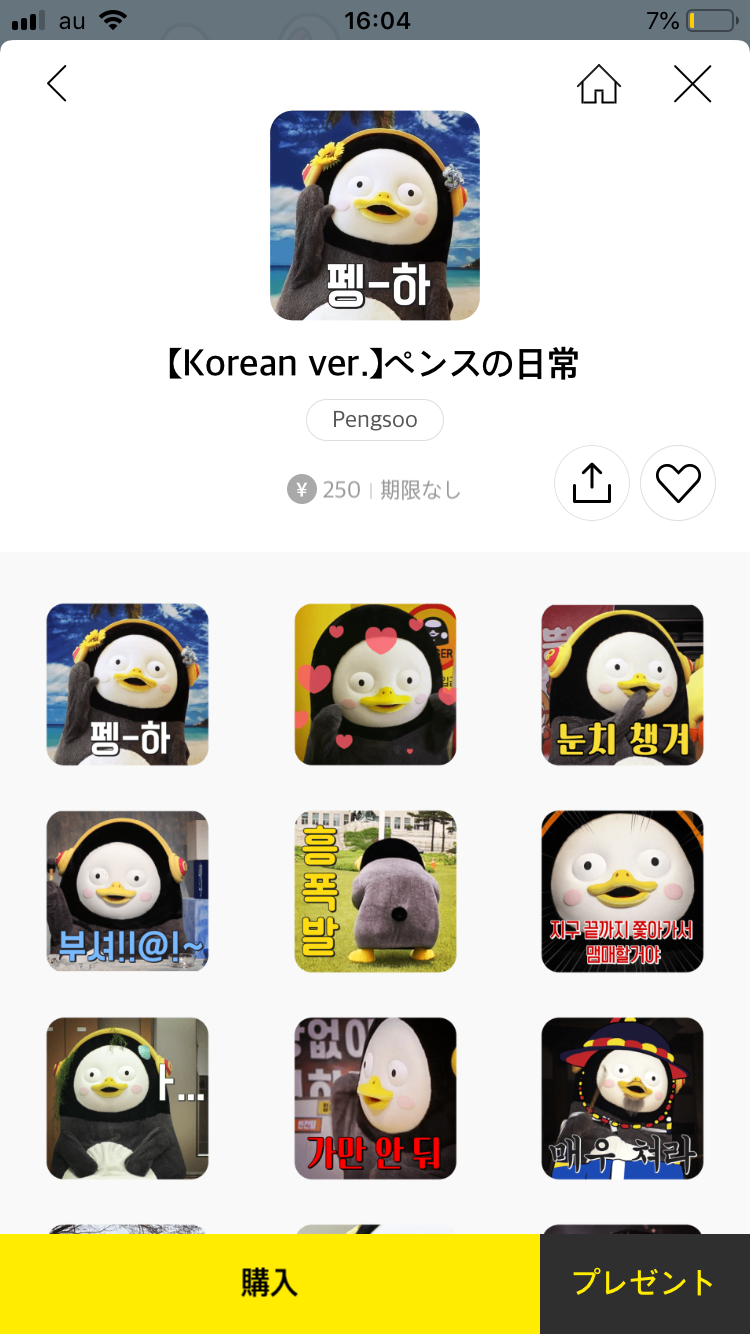The image size is (750, 1334).
Task: Open the 눈치 챙겨 sticker preview
Action: [x=622, y=684]
